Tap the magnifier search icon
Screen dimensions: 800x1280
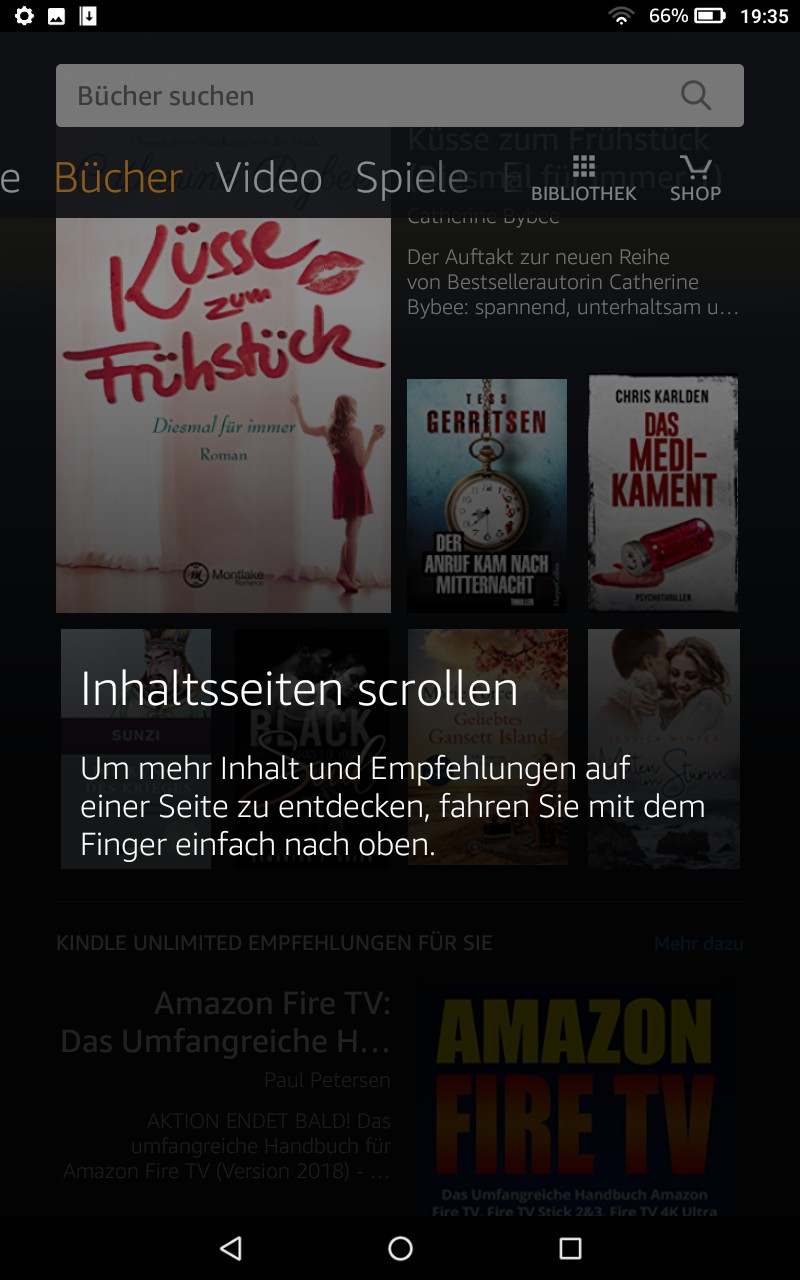[x=696, y=96]
